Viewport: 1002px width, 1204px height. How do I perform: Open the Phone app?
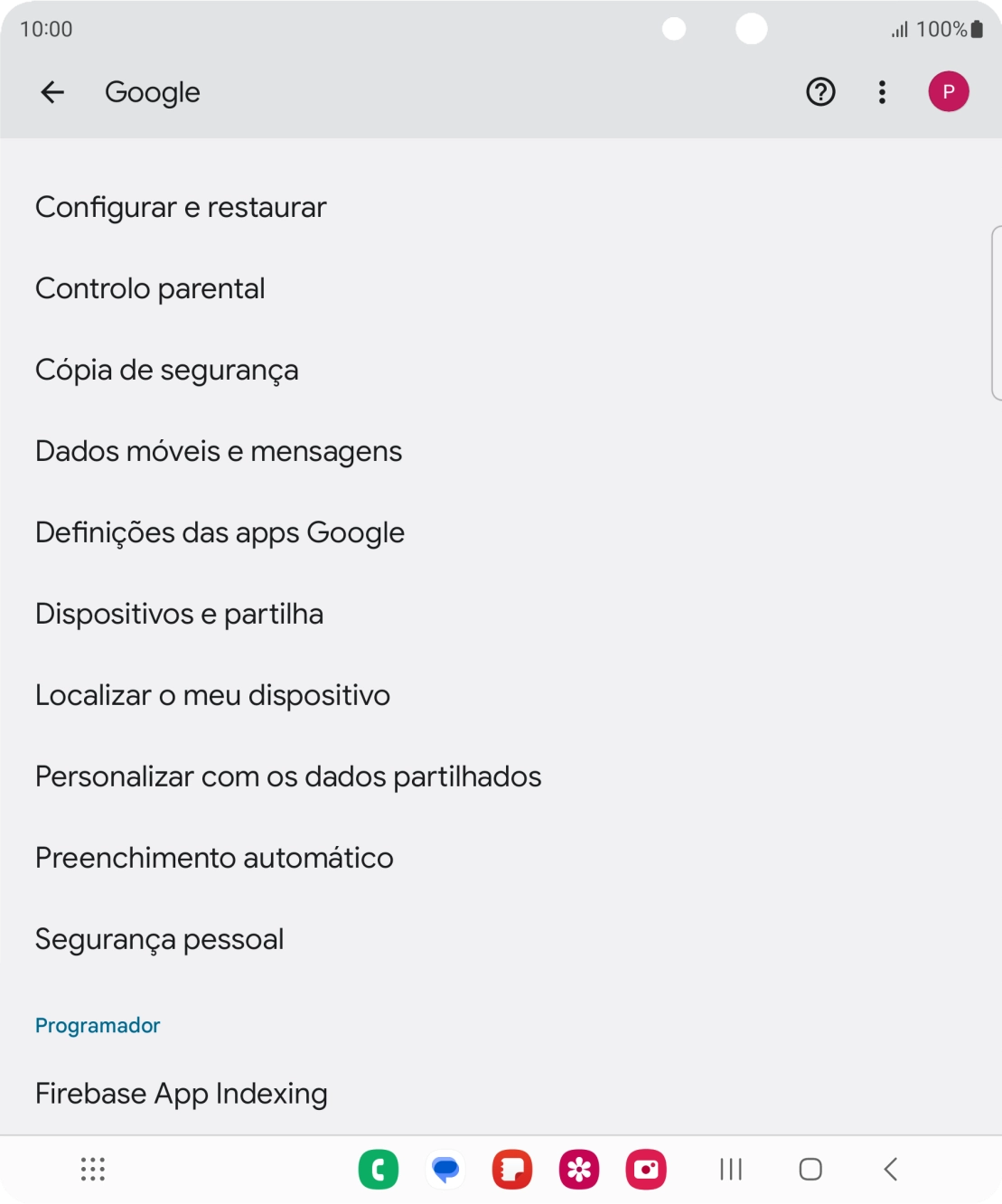[x=378, y=1169]
